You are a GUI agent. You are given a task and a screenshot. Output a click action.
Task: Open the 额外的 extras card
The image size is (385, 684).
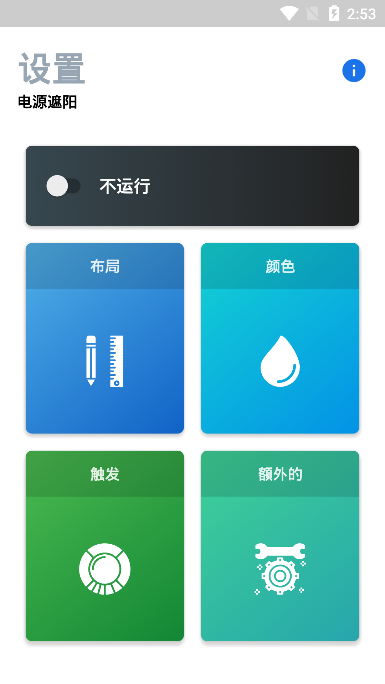(280, 546)
